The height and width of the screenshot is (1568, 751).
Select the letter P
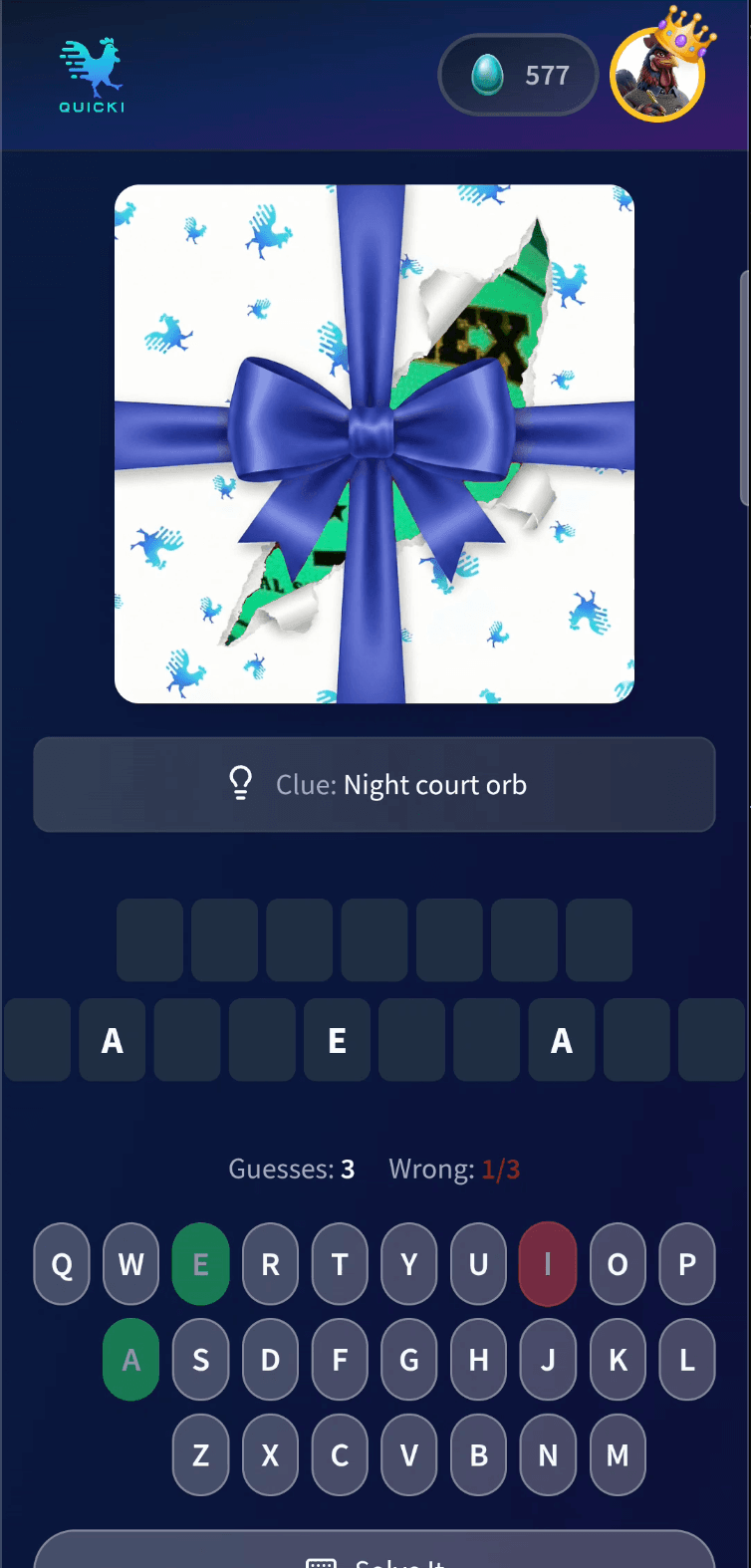pyautogui.click(x=687, y=1264)
